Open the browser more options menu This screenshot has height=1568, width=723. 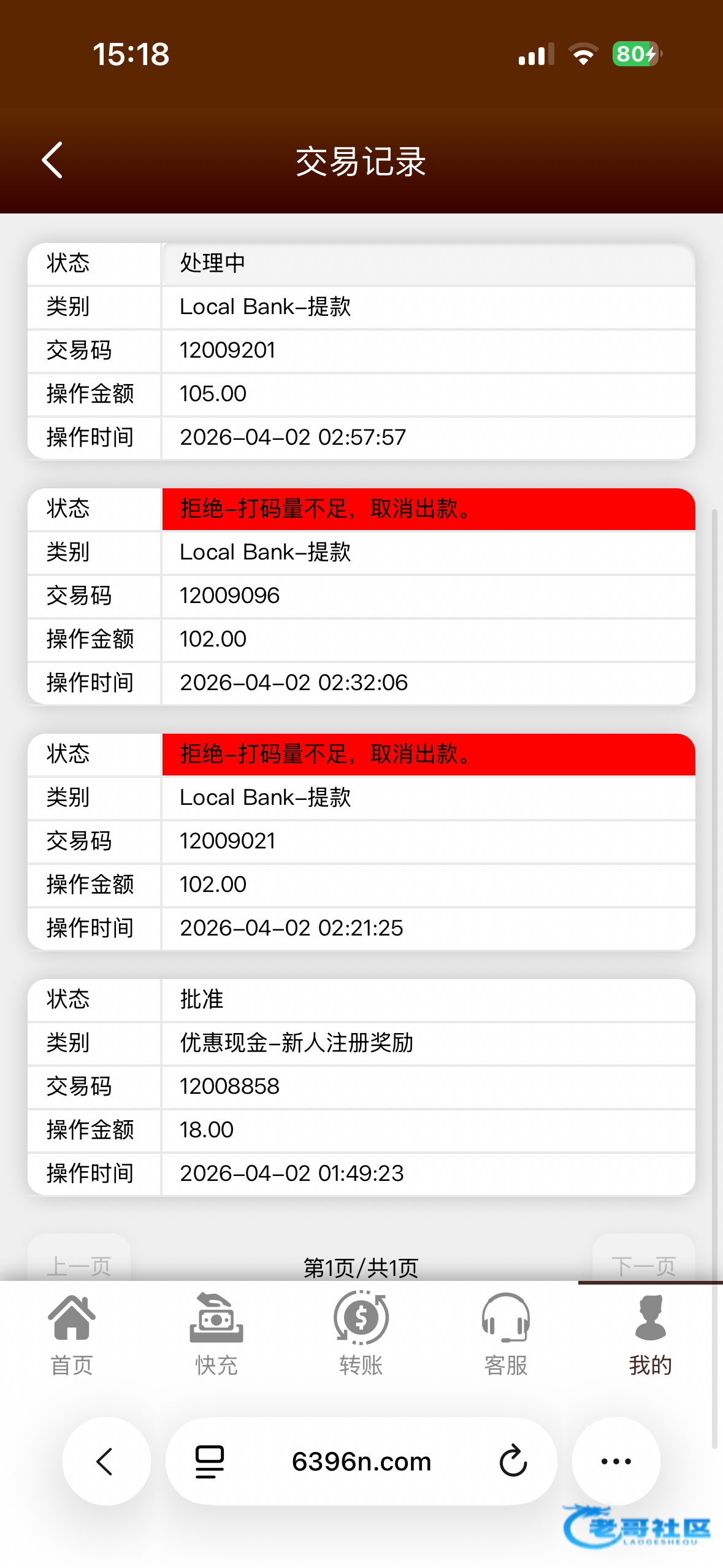click(616, 1461)
